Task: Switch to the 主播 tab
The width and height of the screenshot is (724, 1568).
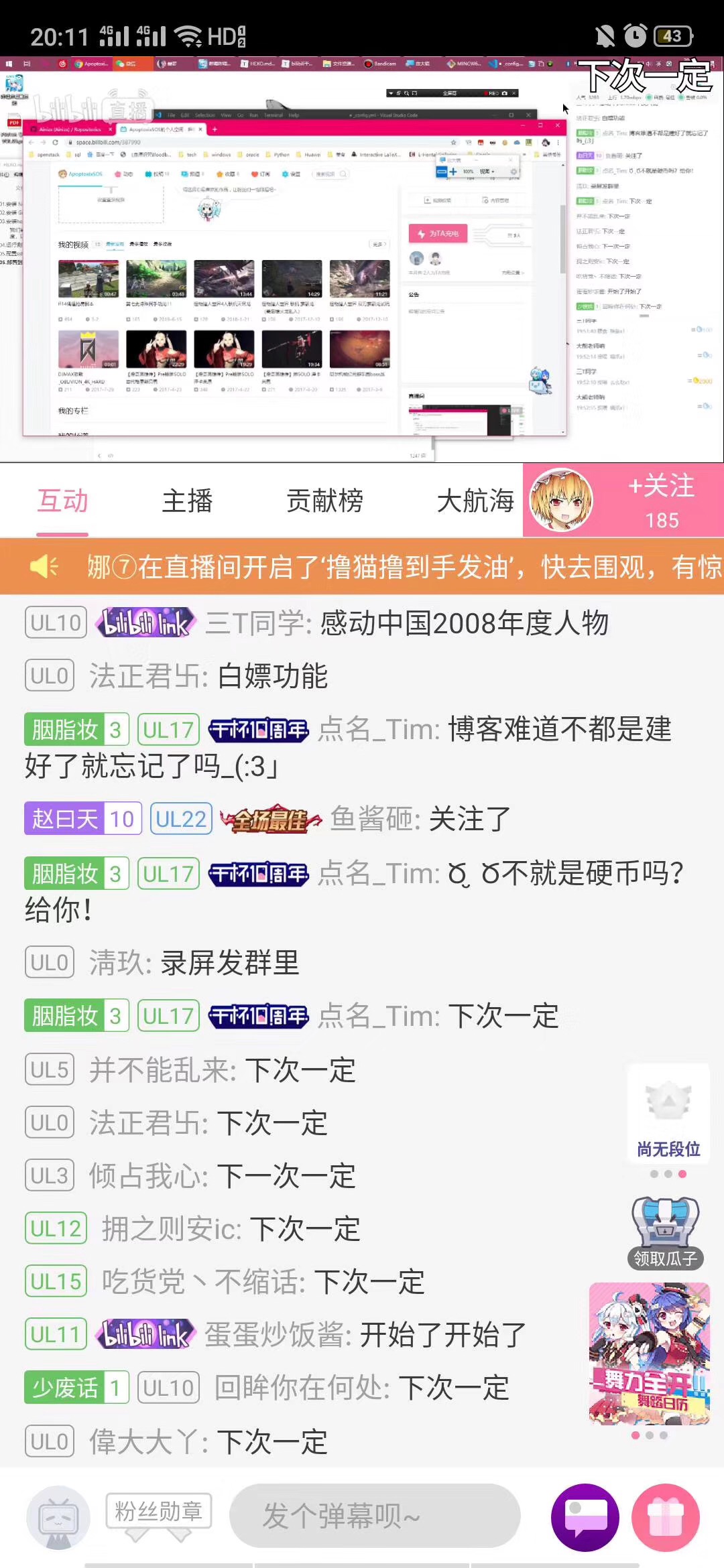Action: 187,501
